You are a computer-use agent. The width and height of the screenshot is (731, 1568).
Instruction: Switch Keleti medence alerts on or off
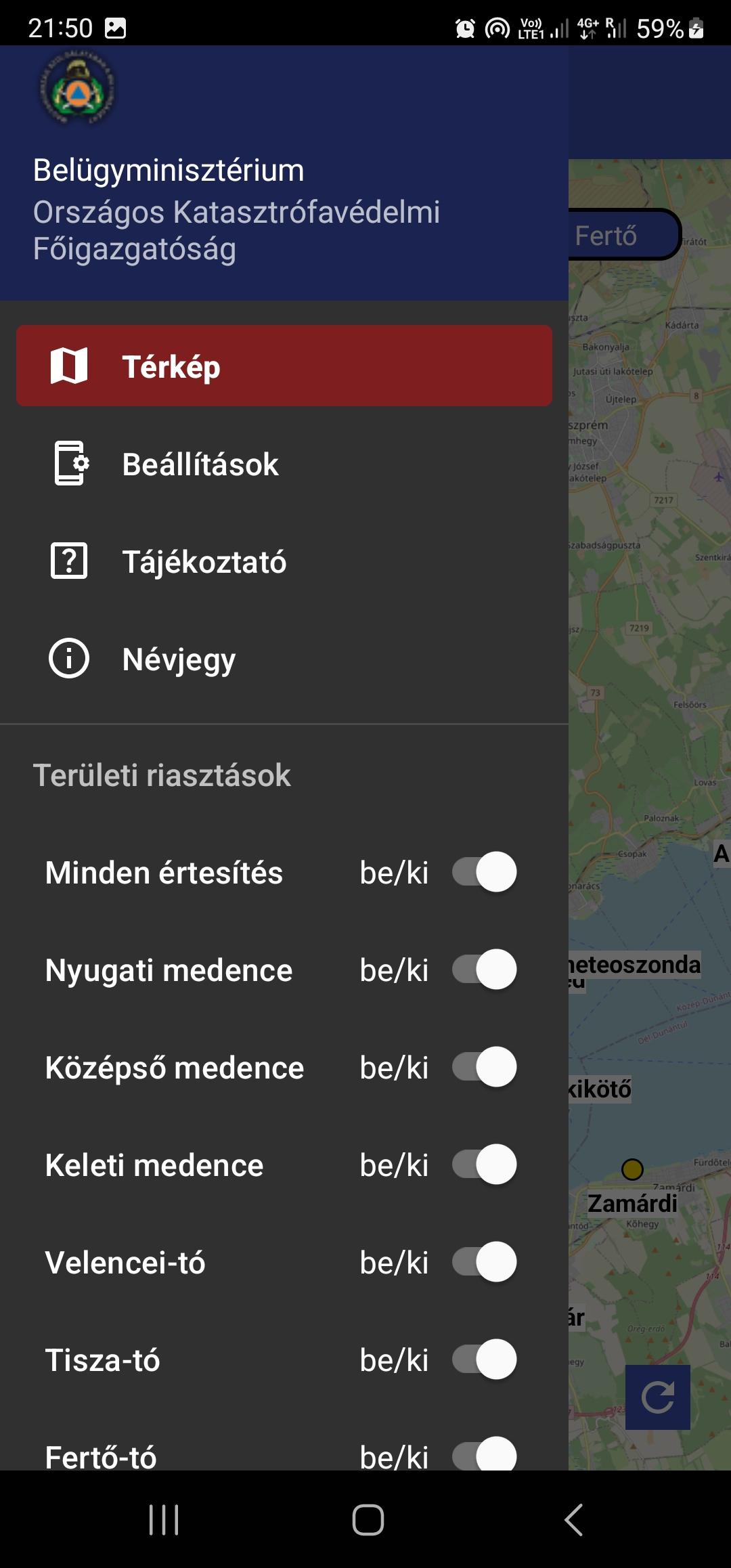point(485,1164)
